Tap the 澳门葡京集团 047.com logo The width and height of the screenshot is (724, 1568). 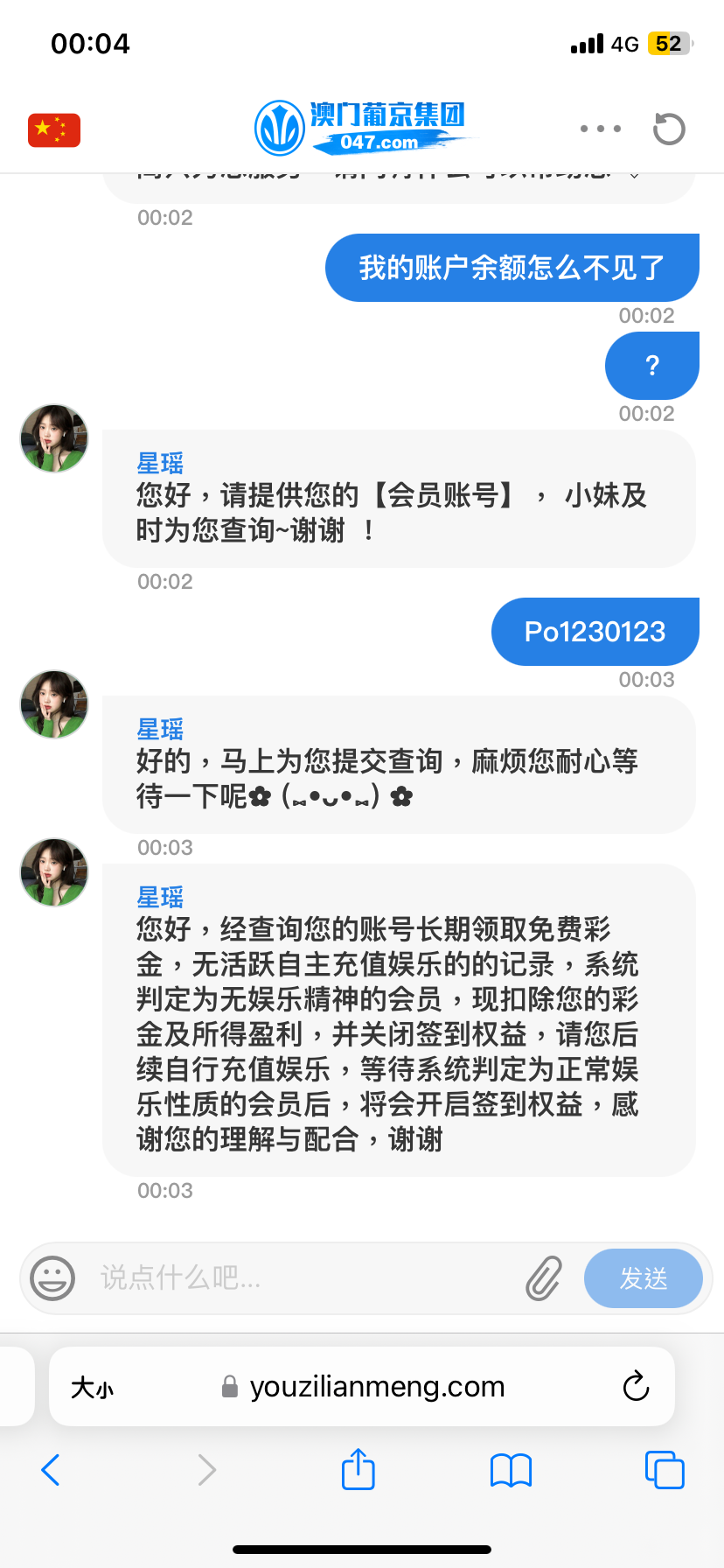pyautogui.click(x=362, y=127)
